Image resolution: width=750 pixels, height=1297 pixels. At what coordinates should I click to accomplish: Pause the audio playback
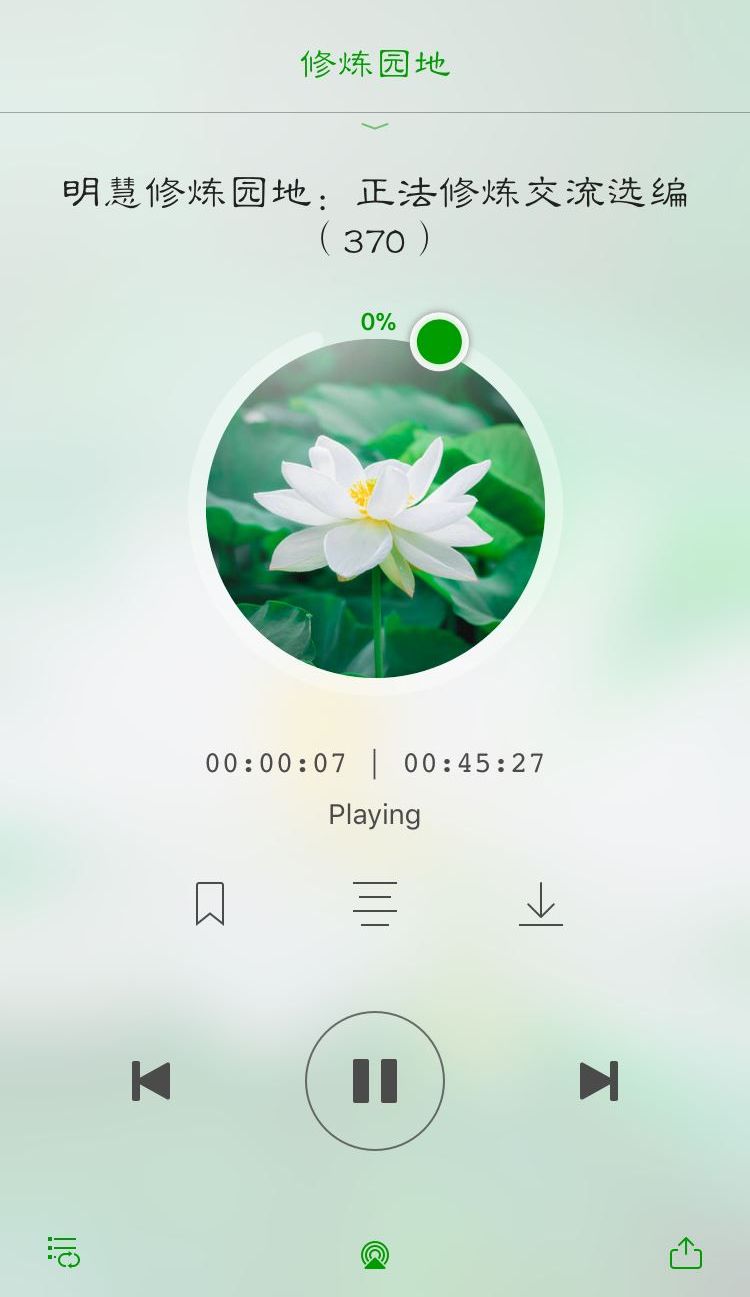pos(375,1081)
